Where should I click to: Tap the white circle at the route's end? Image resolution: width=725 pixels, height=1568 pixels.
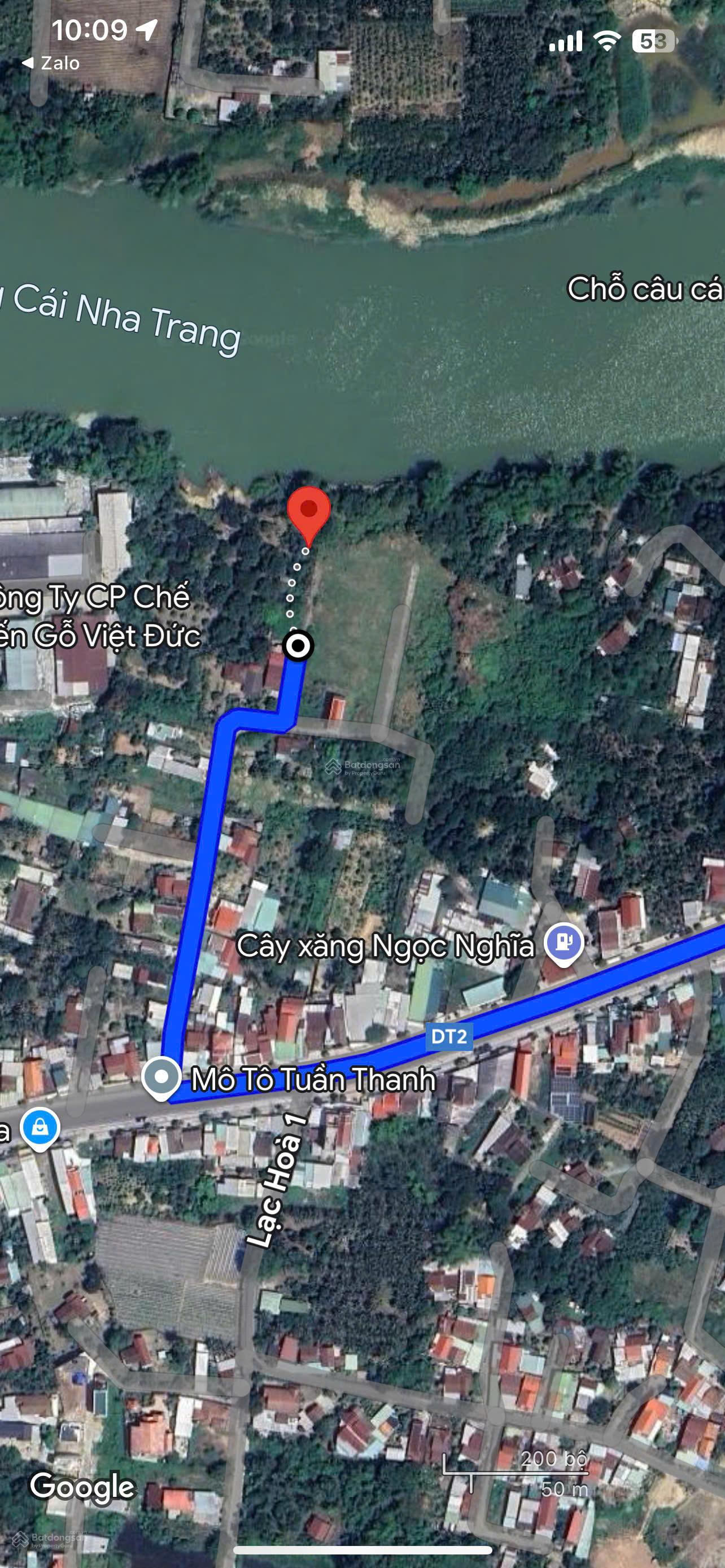tap(298, 645)
